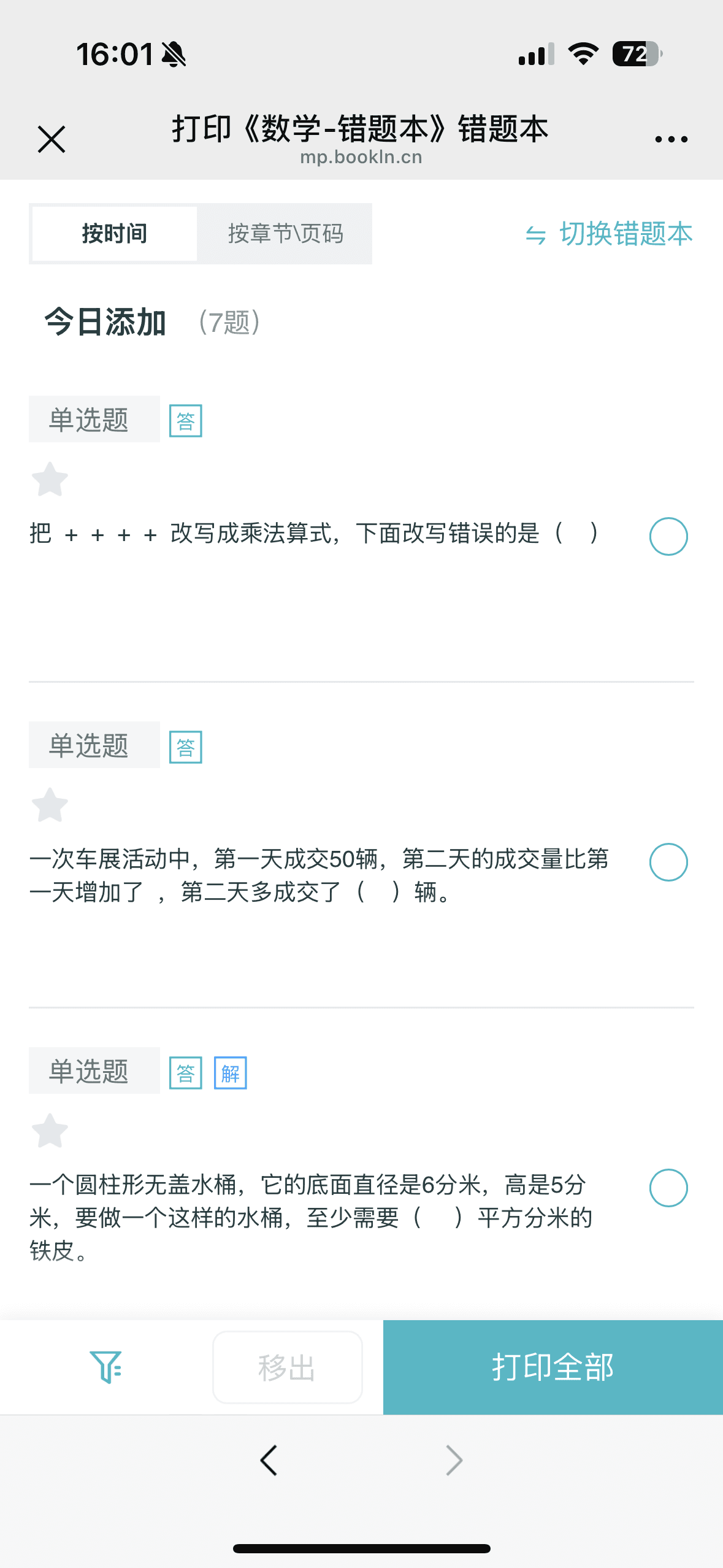Close the page with the X button
The image size is (723, 1568).
click(x=52, y=139)
